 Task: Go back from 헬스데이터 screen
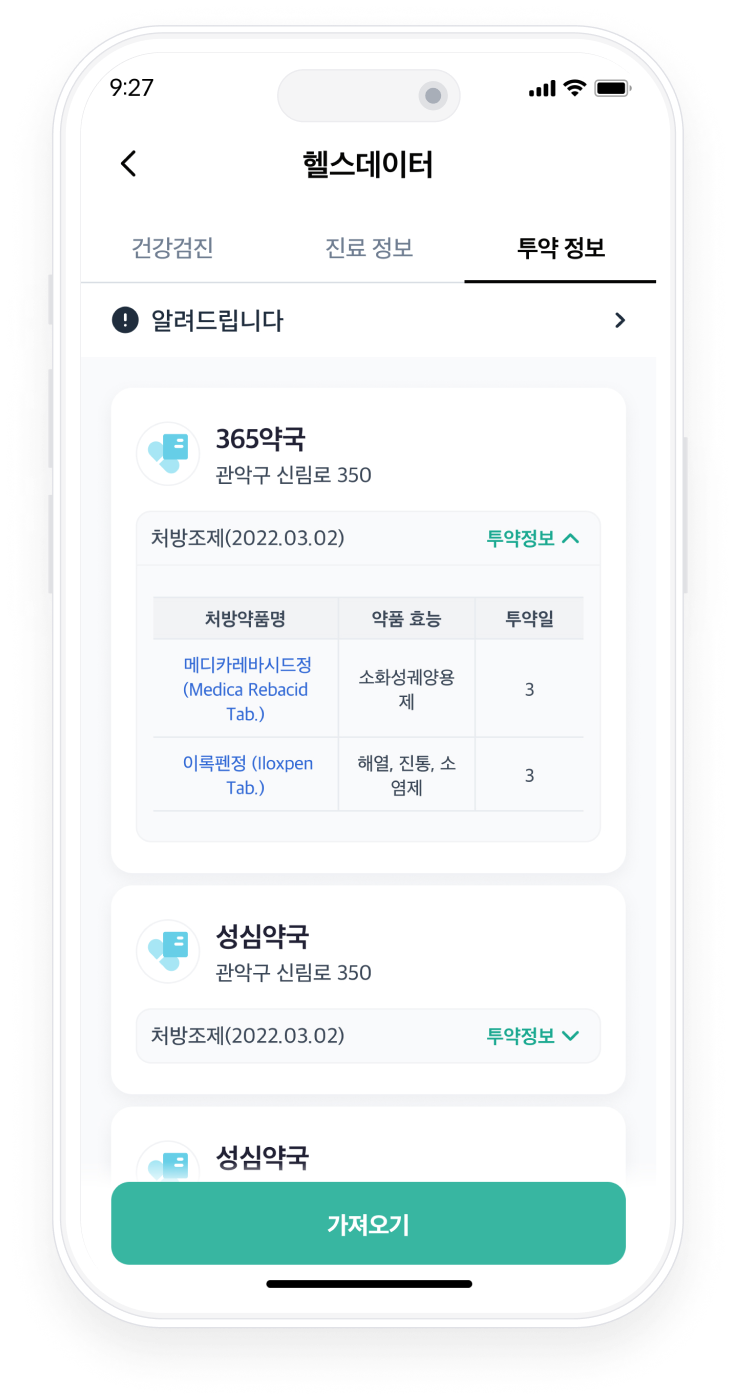(x=128, y=164)
